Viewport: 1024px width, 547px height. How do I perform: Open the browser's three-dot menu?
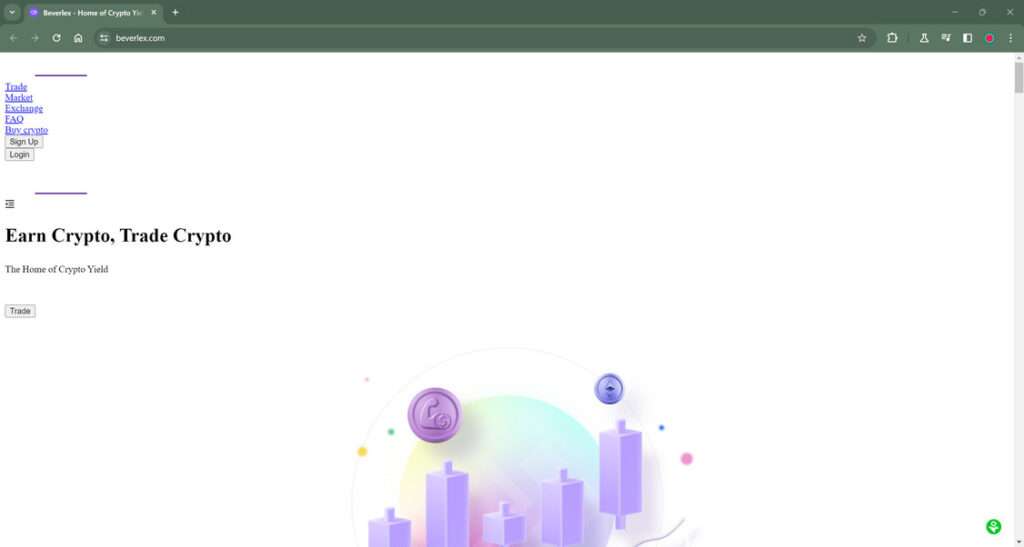[x=1010, y=38]
